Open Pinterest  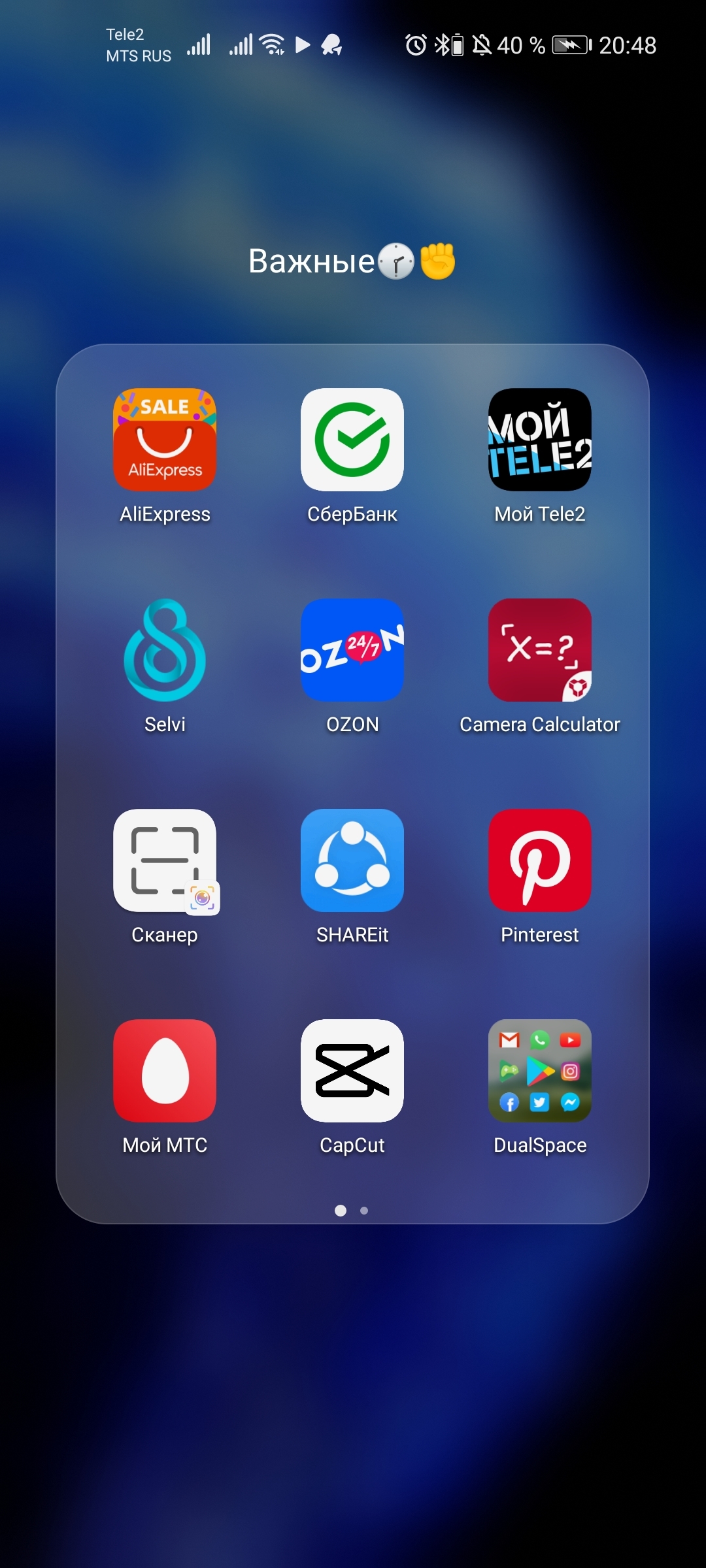click(x=540, y=860)
